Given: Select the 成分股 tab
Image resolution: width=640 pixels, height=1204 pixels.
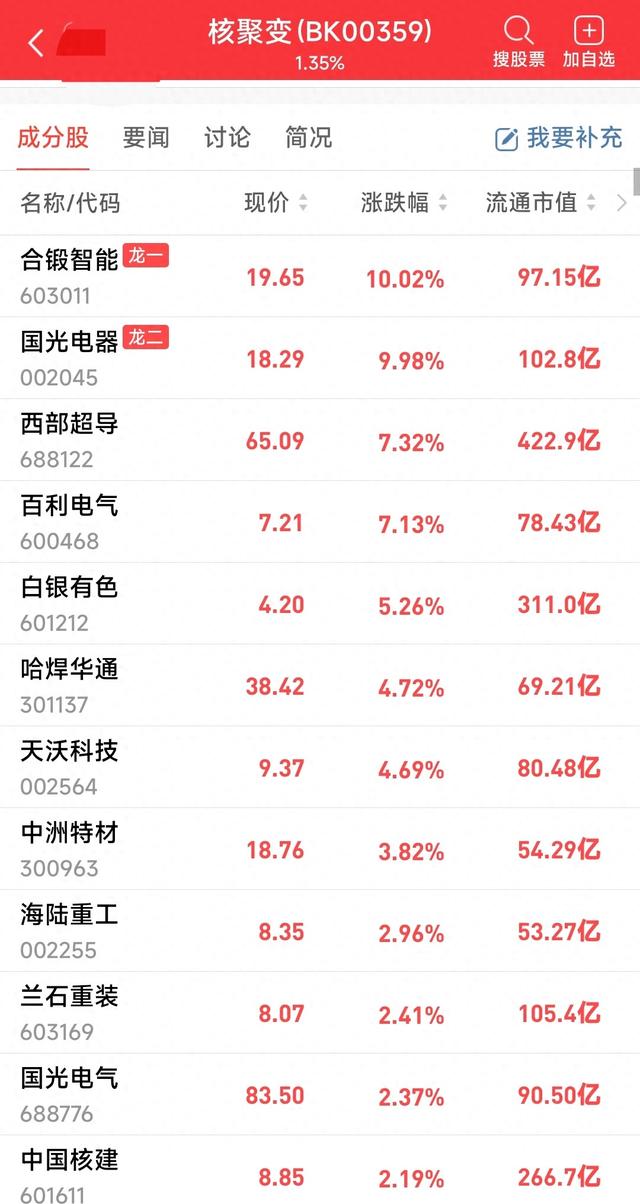Looking at the screenshot, I should (x=53, y=138).
